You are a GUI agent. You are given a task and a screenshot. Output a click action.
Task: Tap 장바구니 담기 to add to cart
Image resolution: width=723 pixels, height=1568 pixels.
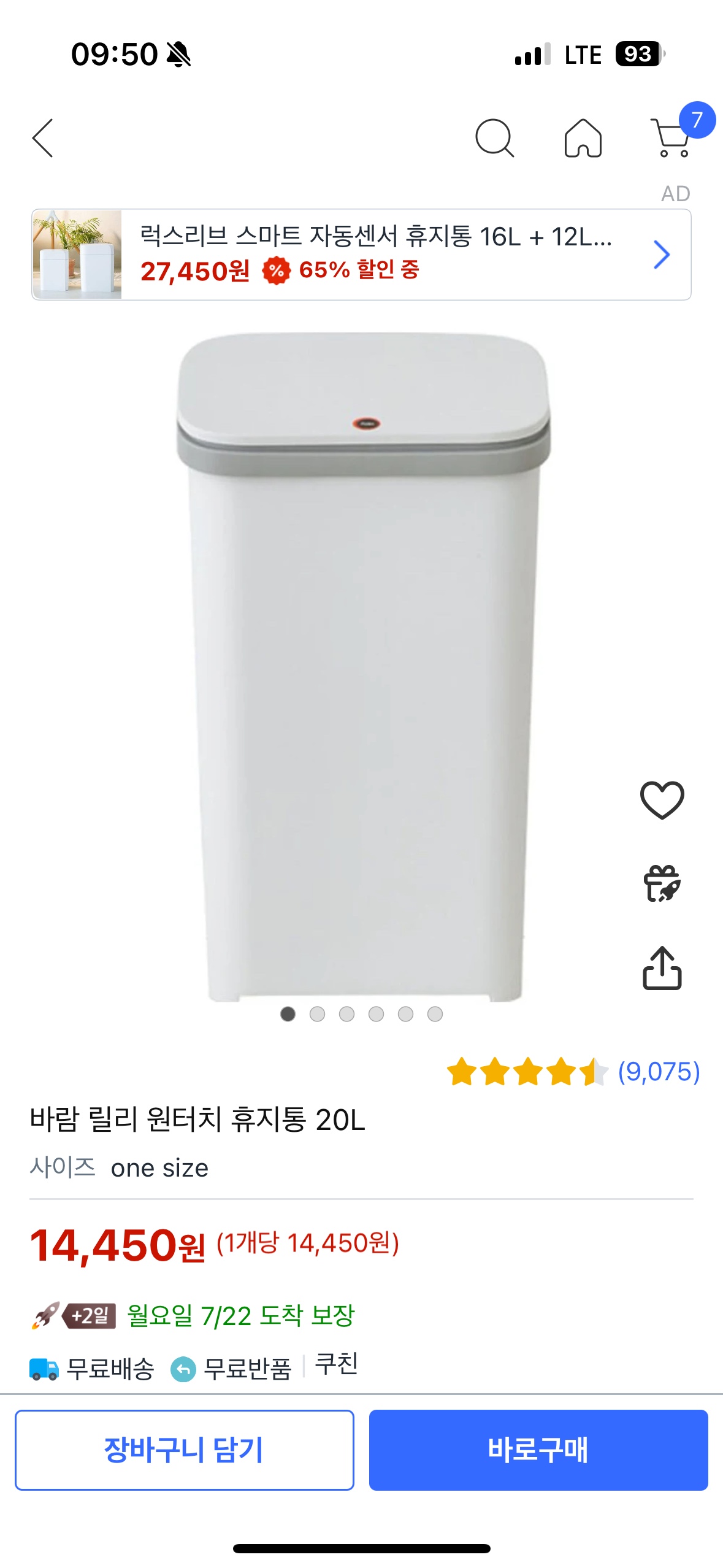pyautogui.click(x=185, y=1450)
